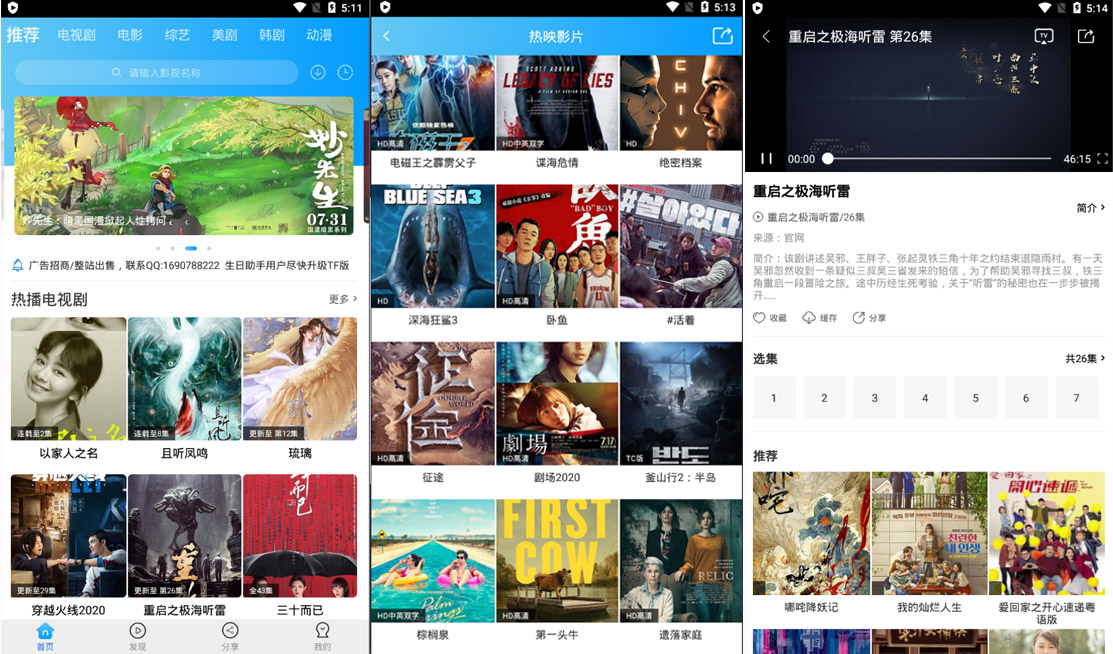1113x654 pixels.
Task: Expand the 简介 description
Action: (1090, 208)
